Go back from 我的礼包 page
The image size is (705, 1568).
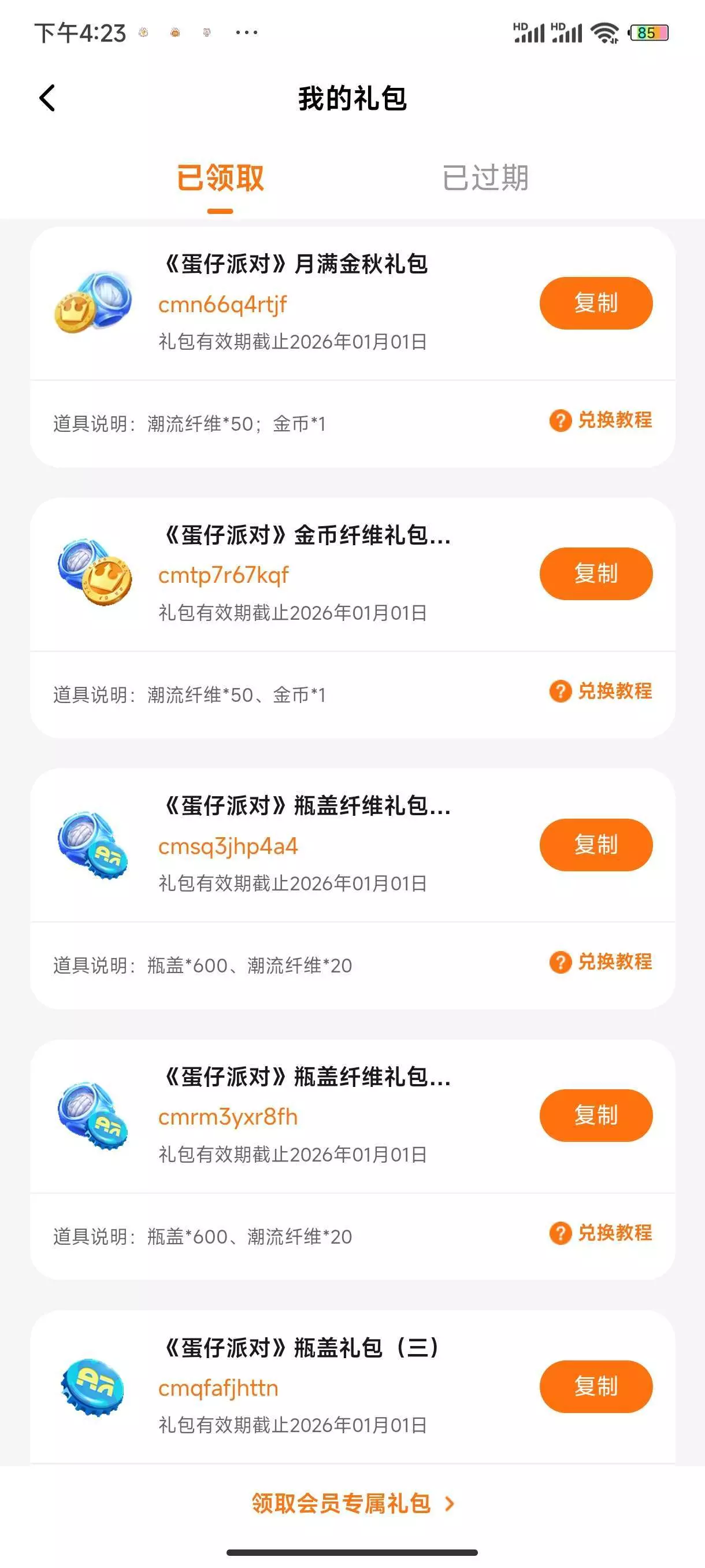click(47, 98)
